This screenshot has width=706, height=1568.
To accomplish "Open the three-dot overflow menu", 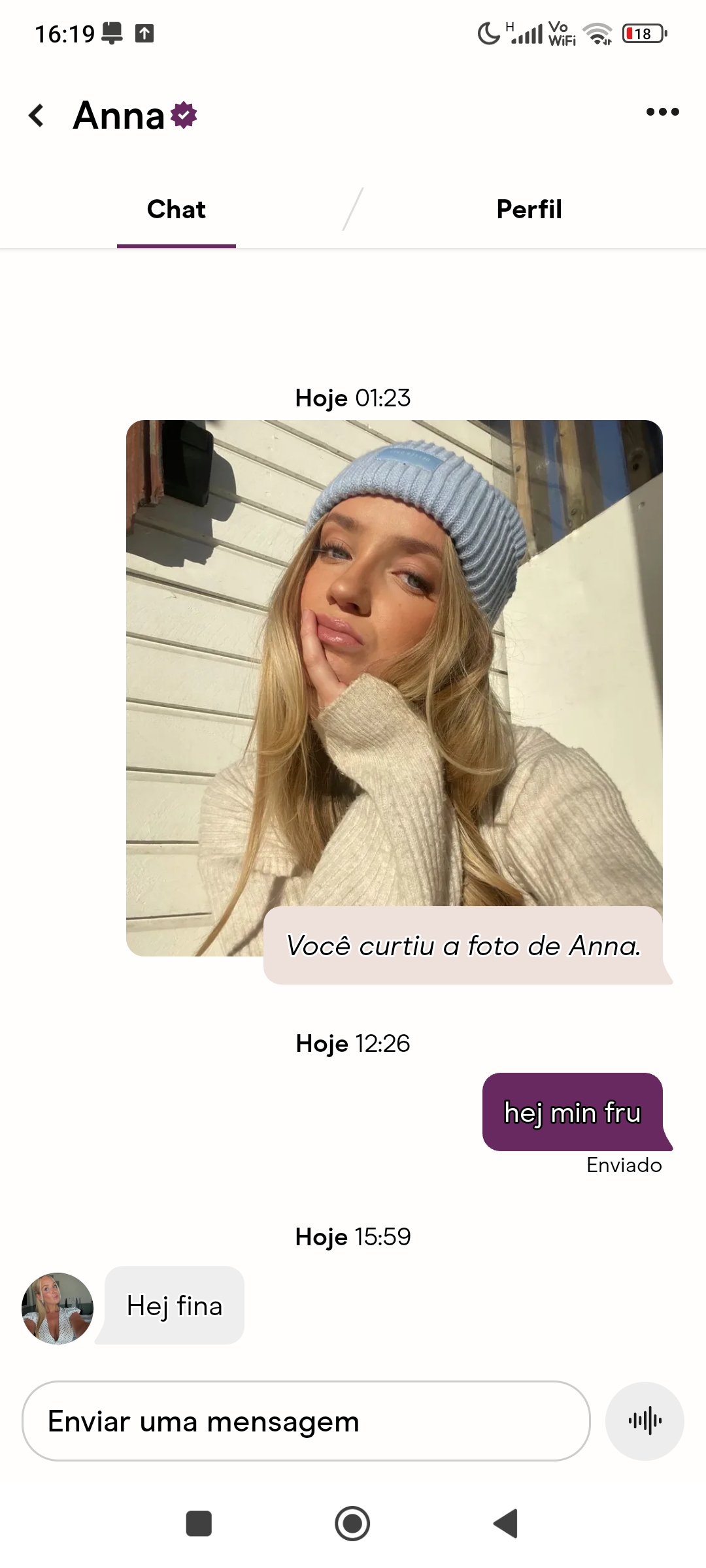I will point(662,112).
